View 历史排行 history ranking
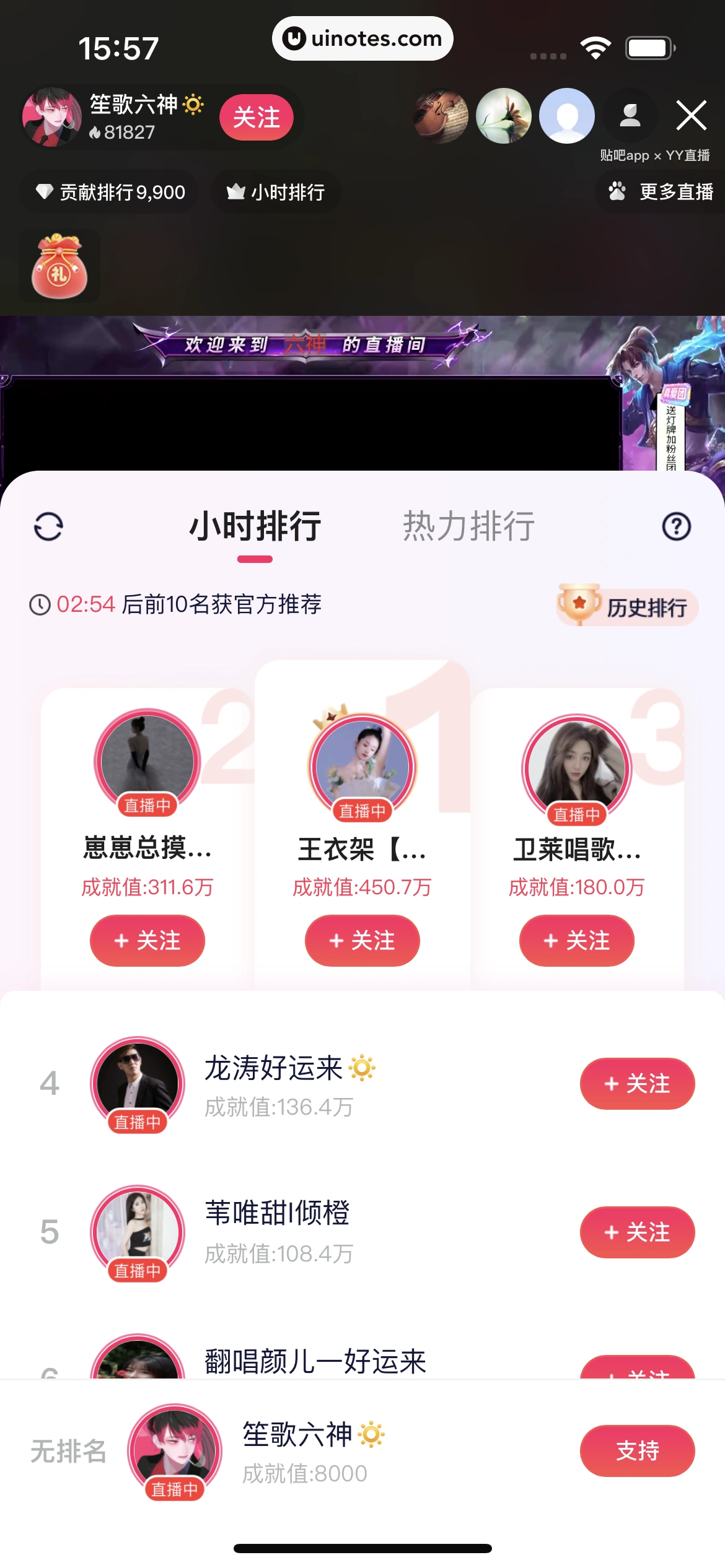This screenshot has height=1568, width=725. [x=628, y=607]
